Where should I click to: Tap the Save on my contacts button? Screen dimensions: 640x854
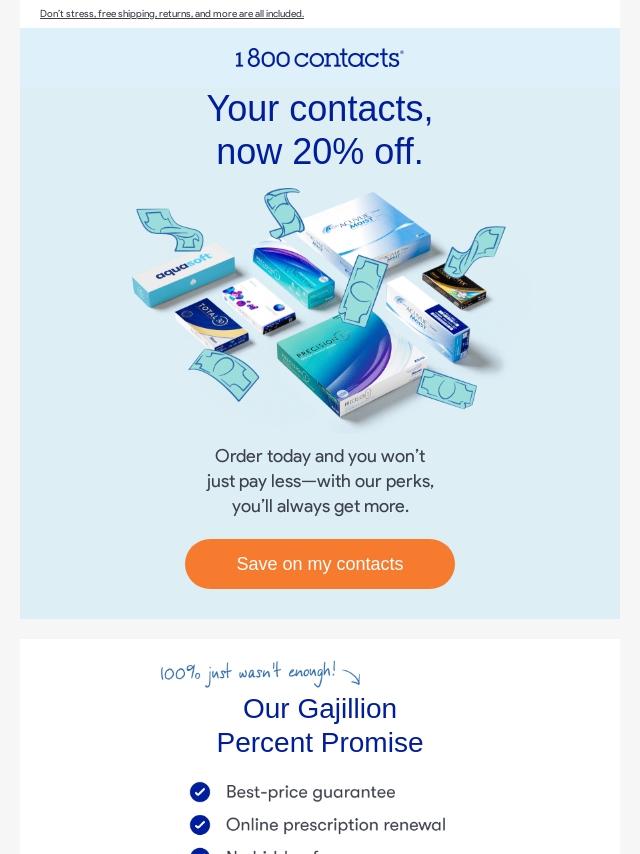(320, 564)
